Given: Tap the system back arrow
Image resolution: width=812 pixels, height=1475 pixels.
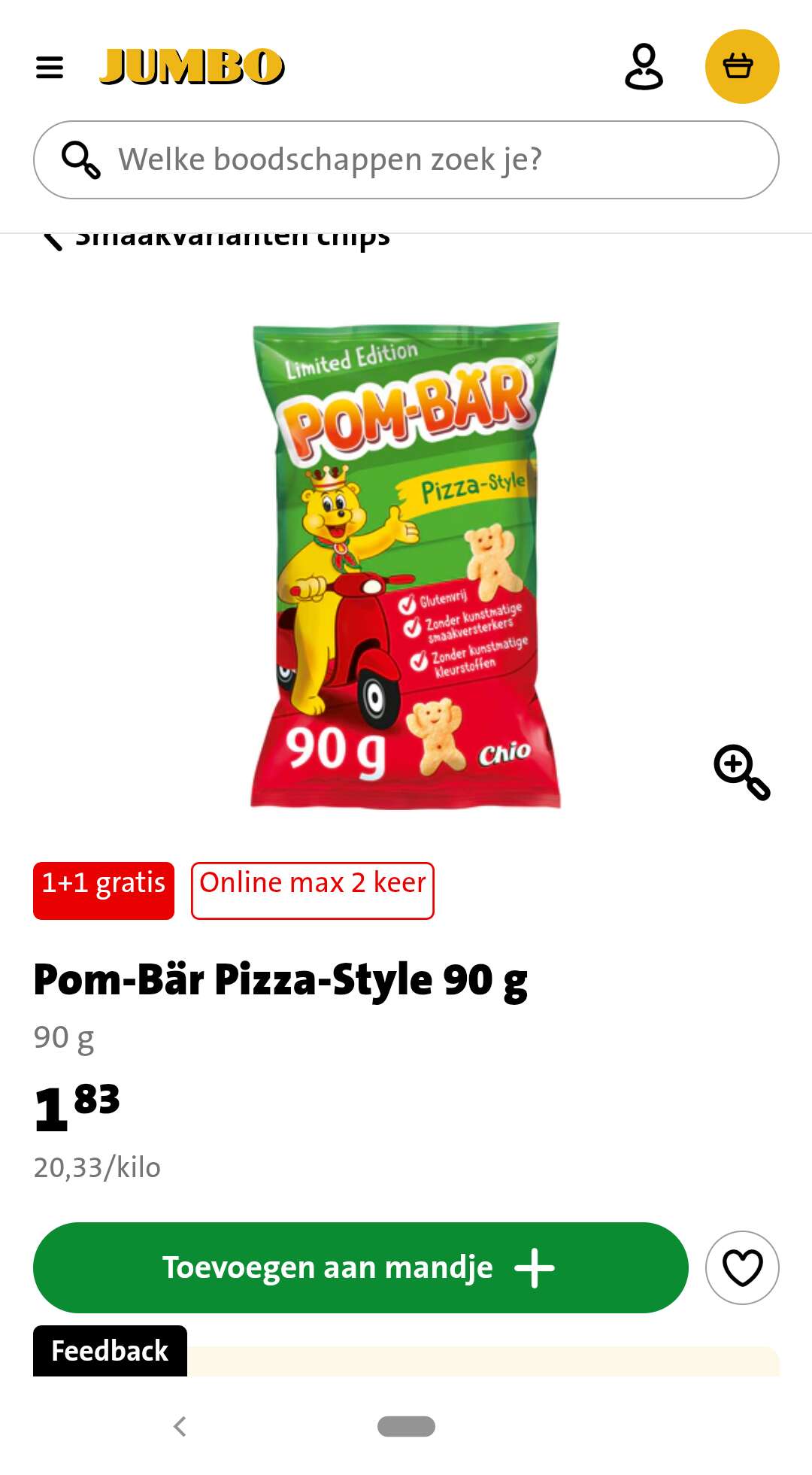Looking at the screenshot, I should pos(180,1426).
